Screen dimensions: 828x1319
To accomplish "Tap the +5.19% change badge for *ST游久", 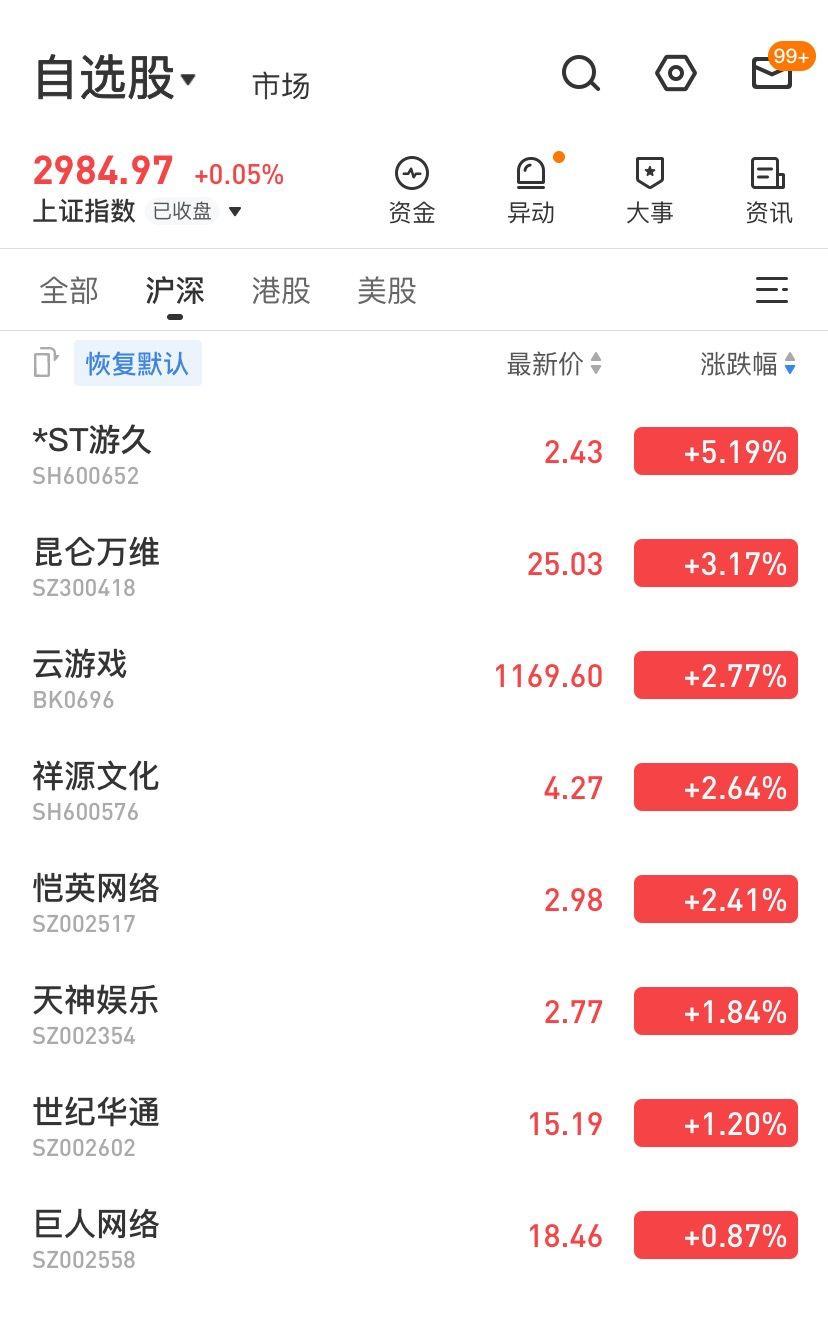I will [x=714, y=451].
